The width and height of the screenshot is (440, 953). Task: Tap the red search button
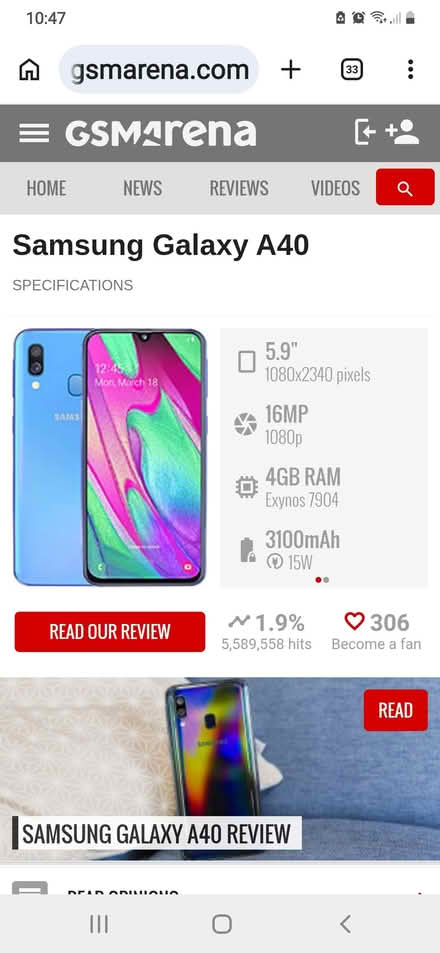405,187
